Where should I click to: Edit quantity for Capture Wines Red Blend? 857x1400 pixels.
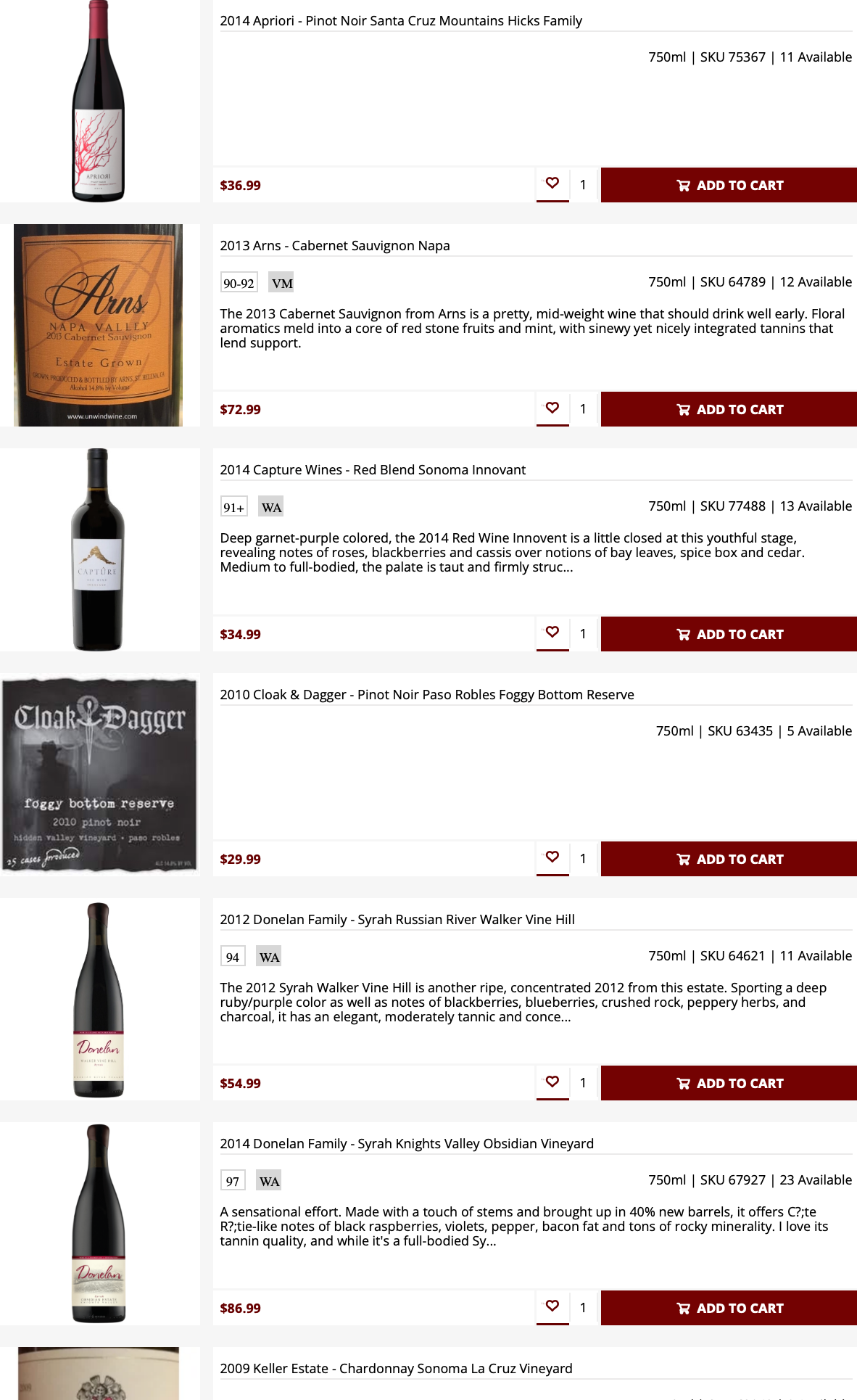pyautogui.click(x=583, y=634)
